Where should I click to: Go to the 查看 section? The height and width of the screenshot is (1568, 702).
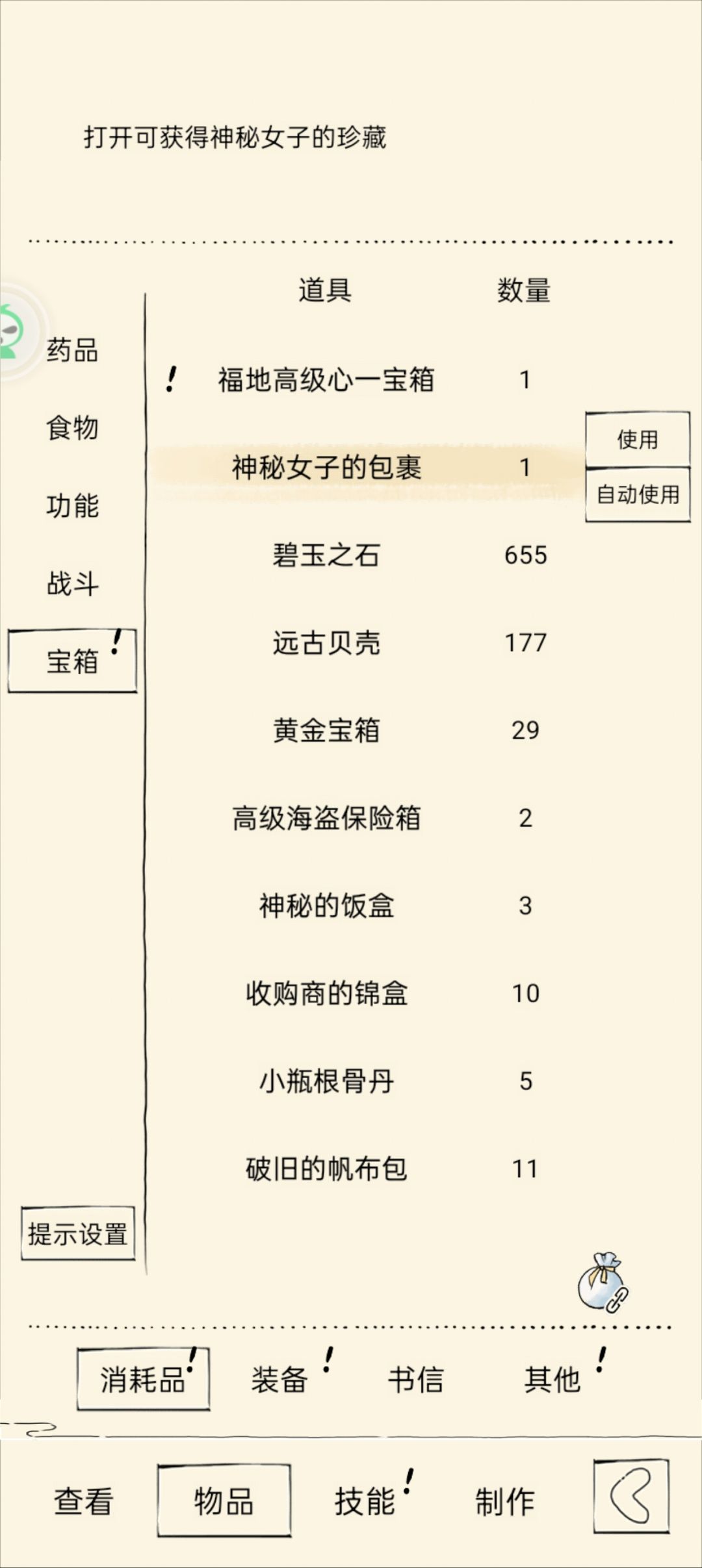tap(83, 1501)
